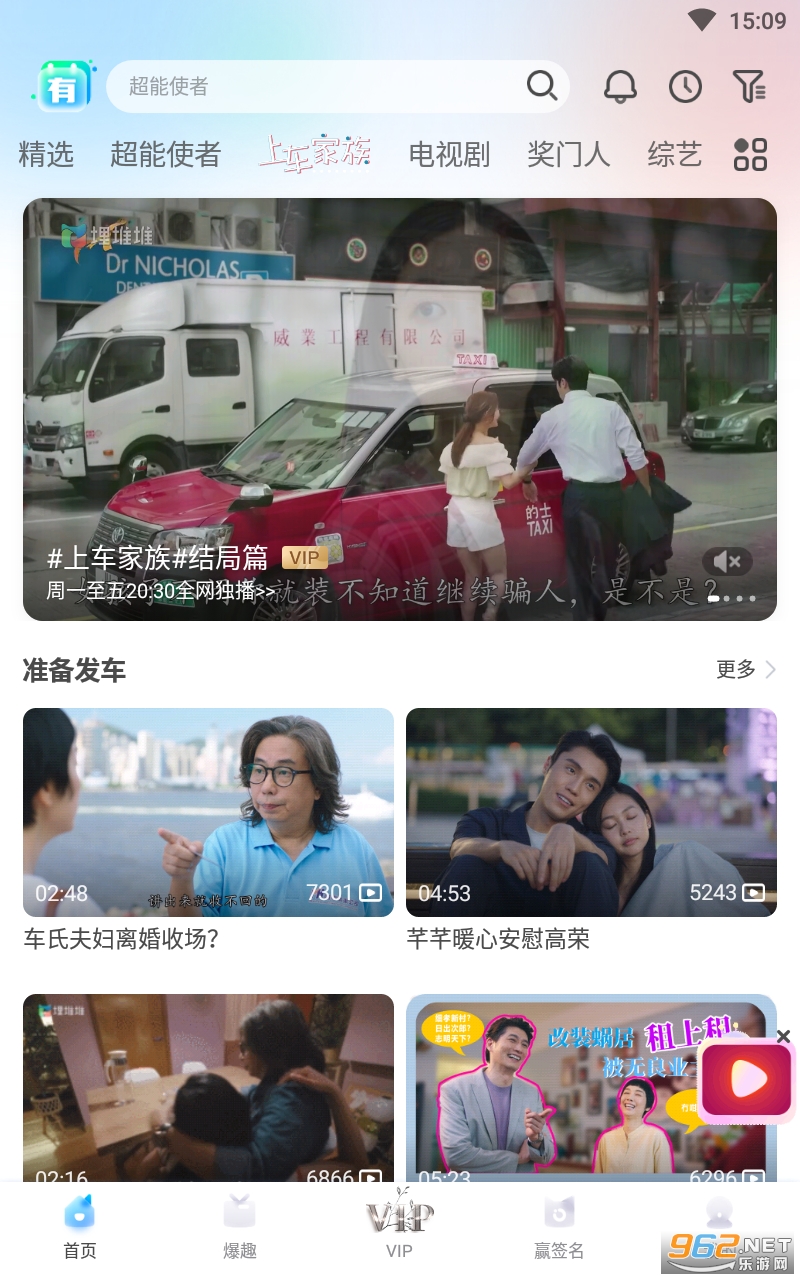Select the 上车家族 tab
Screen dimensions: 800x1280
pyautogui.click(x=315, y=154)
